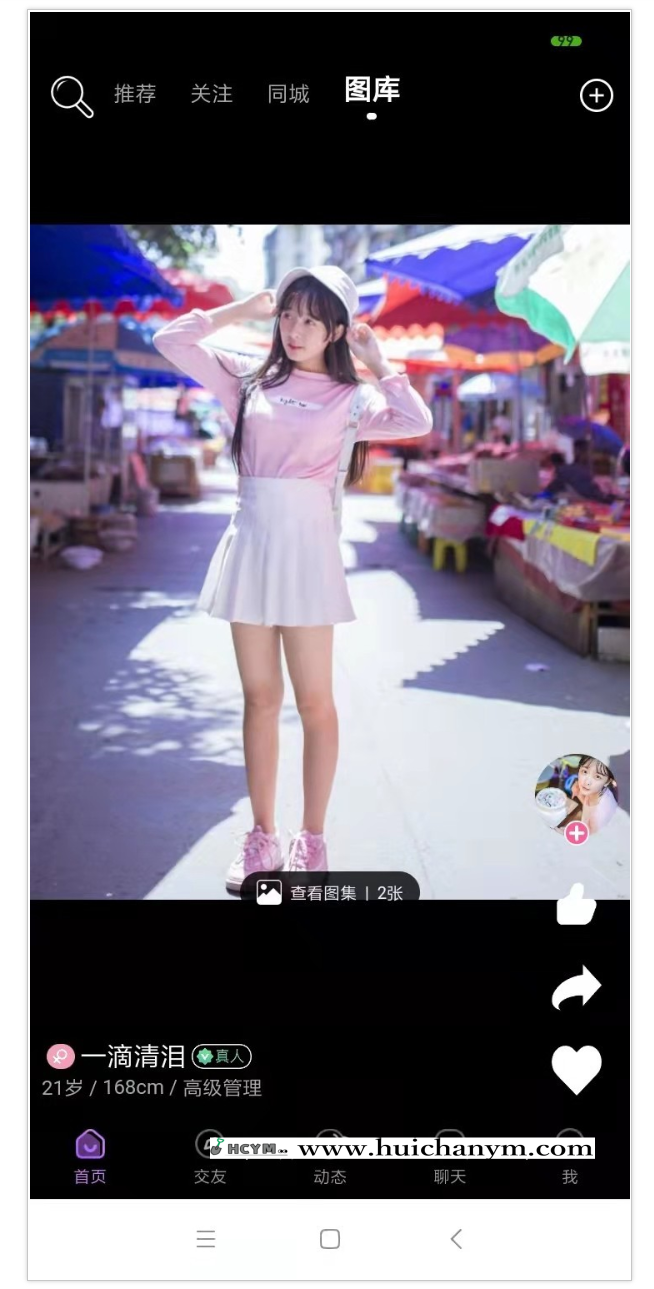Favorite the post with the heart
Viewport: 654px width, 1289px height.
coord(576,1069)
